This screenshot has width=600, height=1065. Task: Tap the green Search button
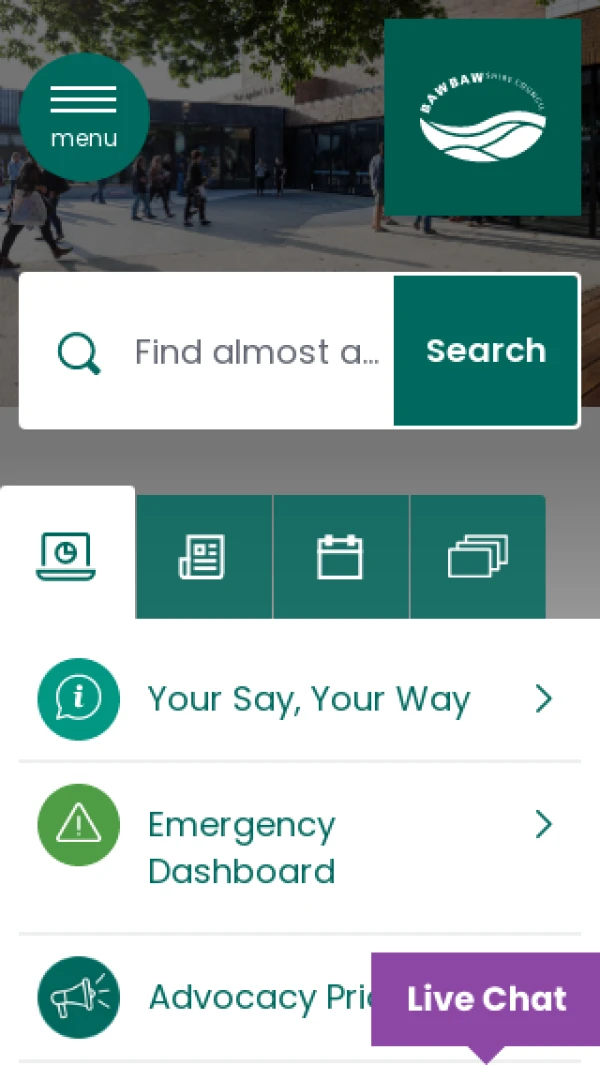tap(486, 351)
